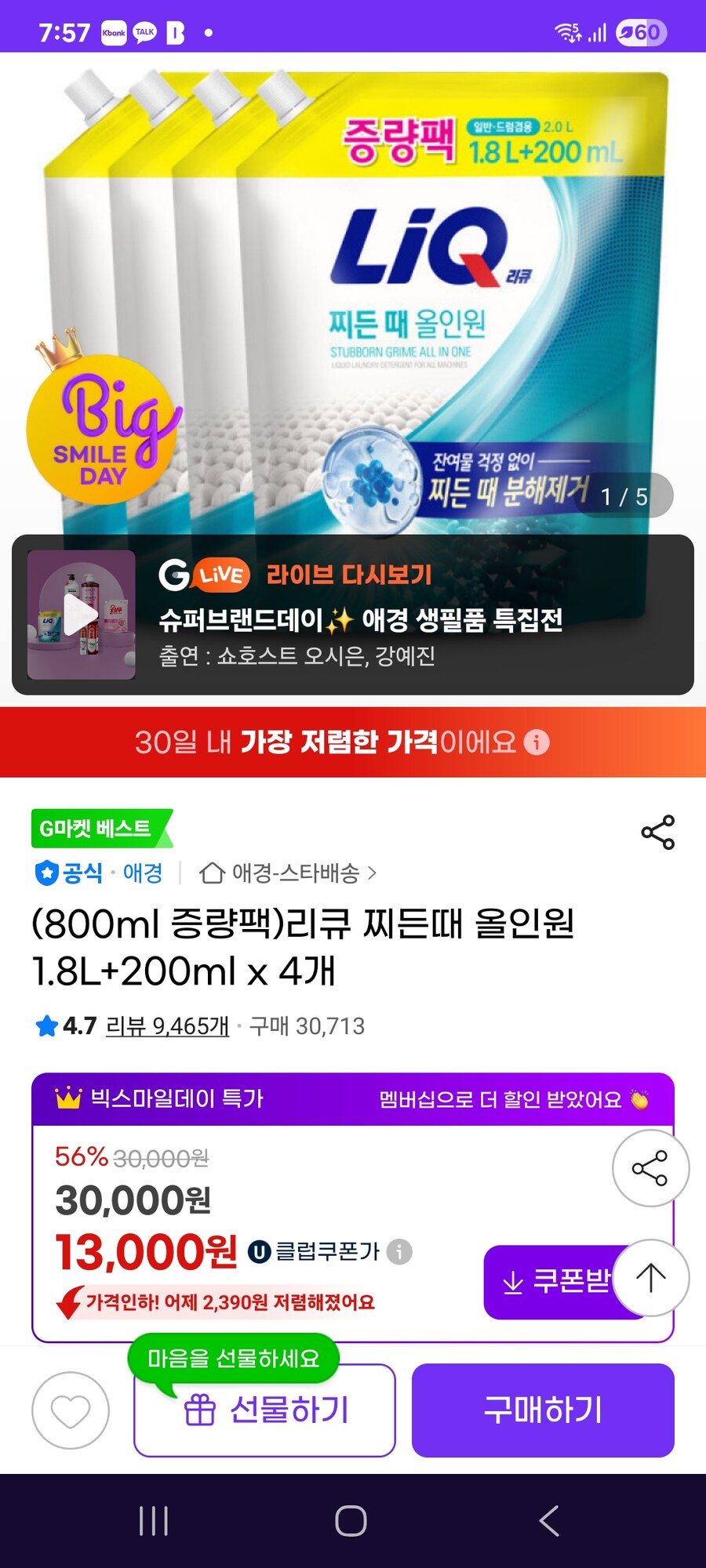Tap the home icon beside 애경-스타배송
Screen dimensions: 706x1568
click(212, 873)
